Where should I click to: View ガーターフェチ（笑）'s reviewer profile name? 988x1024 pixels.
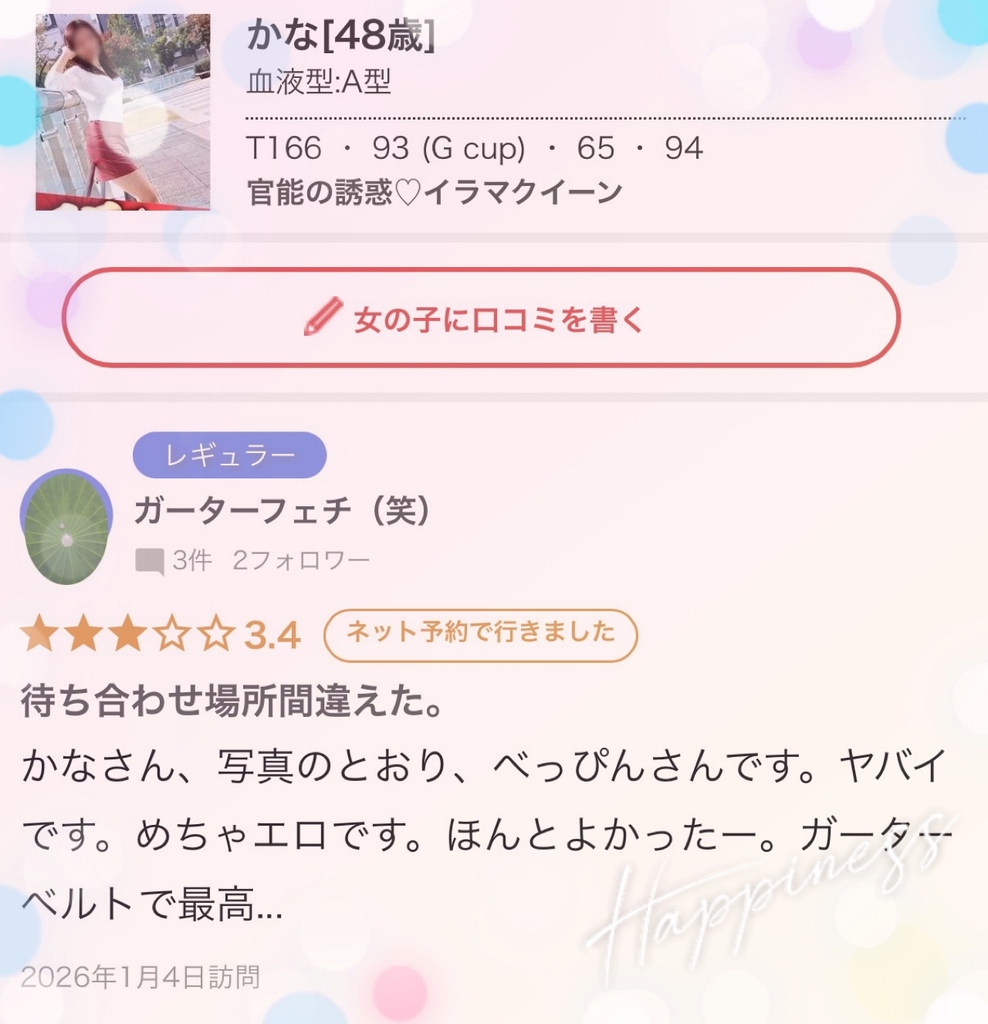coord(283,510)
